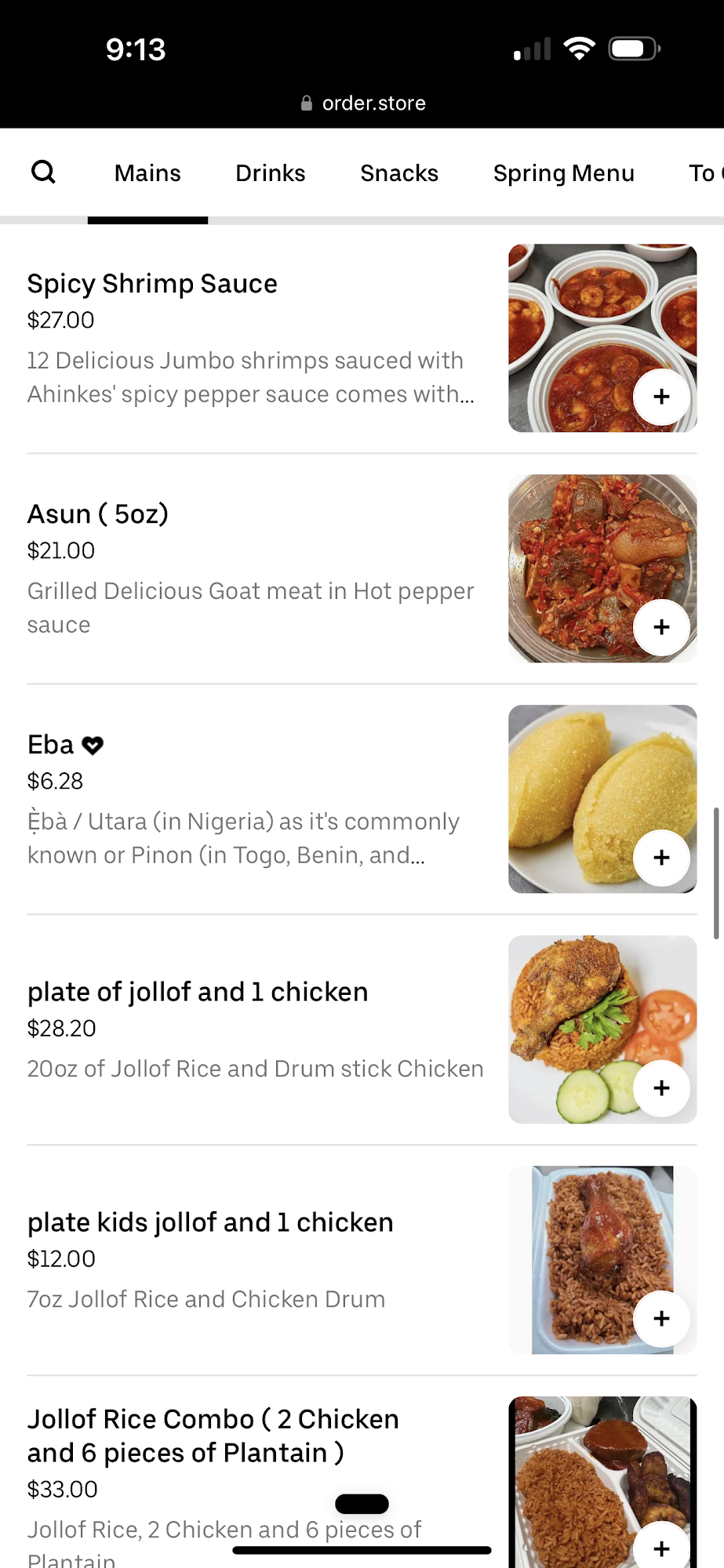
Task: Add Jollof Rice Combo to cart
Action: tap(661, 1548)
